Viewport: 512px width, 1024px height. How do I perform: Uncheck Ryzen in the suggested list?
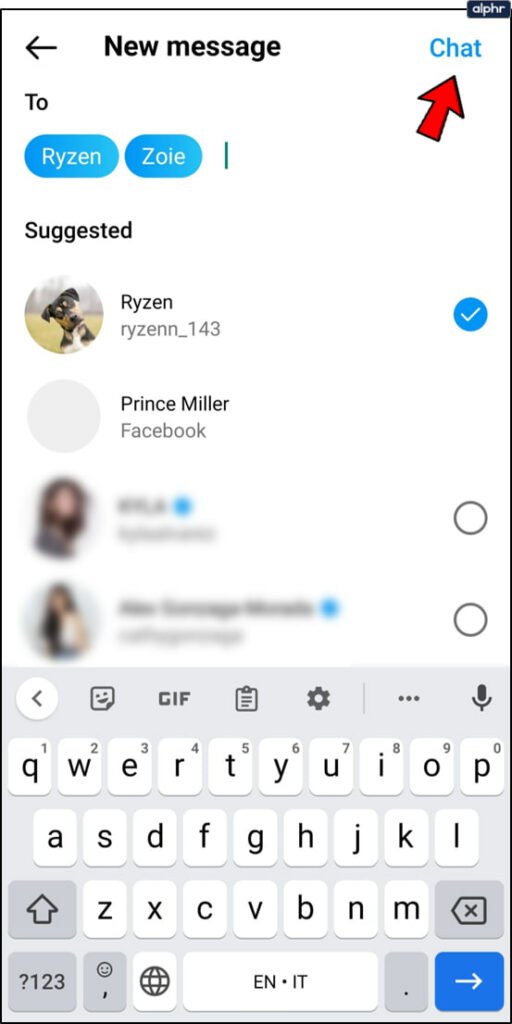(470, 315)
